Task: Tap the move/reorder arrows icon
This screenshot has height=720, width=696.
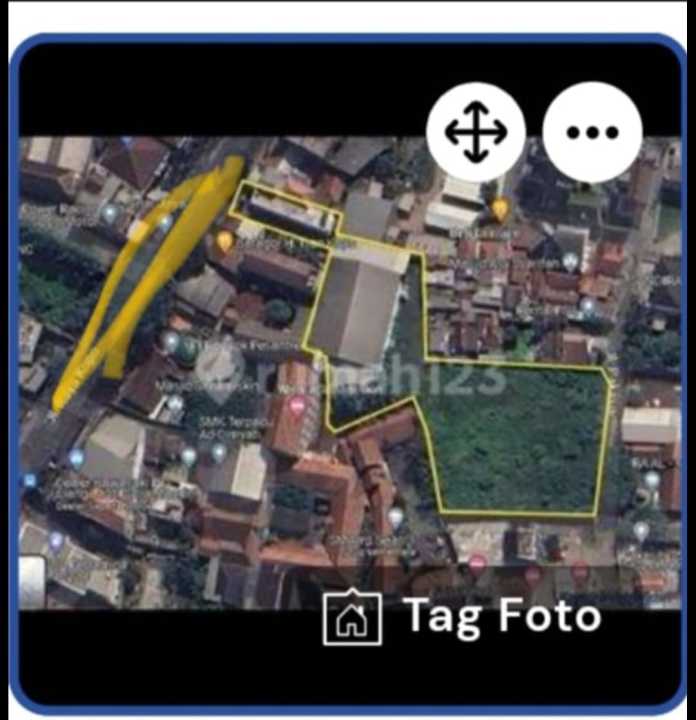Action: pos(476,132)
